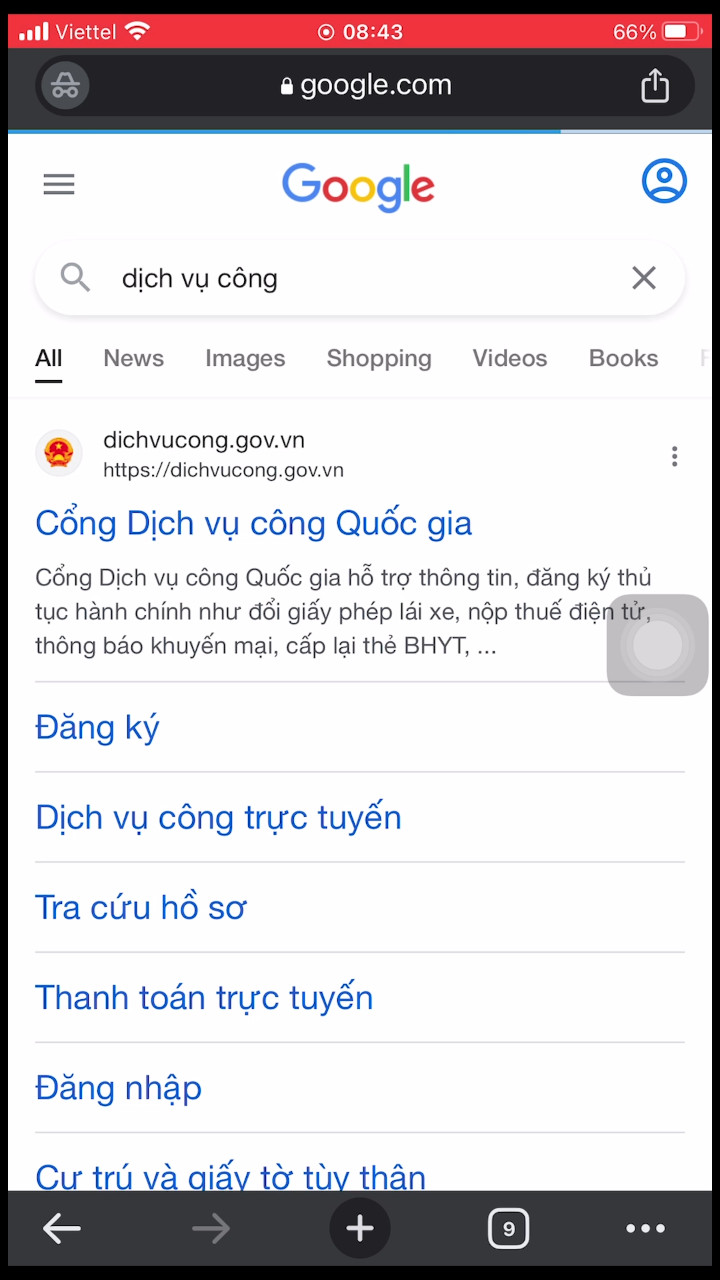Open the Tra cứu hồ sơ link
720x1280 pixels.
(x=140, y=907)
